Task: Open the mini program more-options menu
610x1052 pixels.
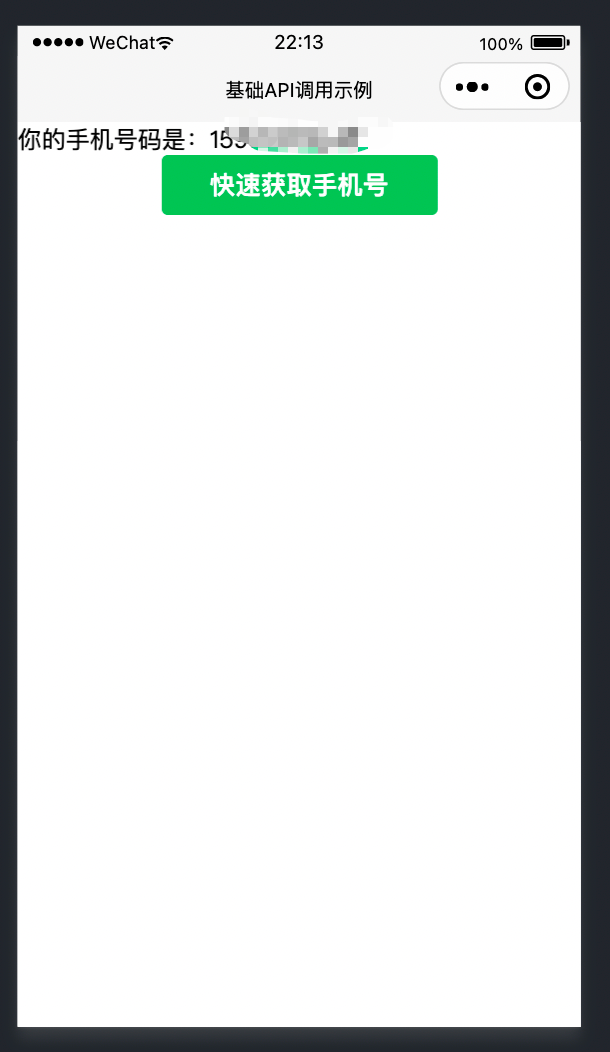Action: pos(472,87)
